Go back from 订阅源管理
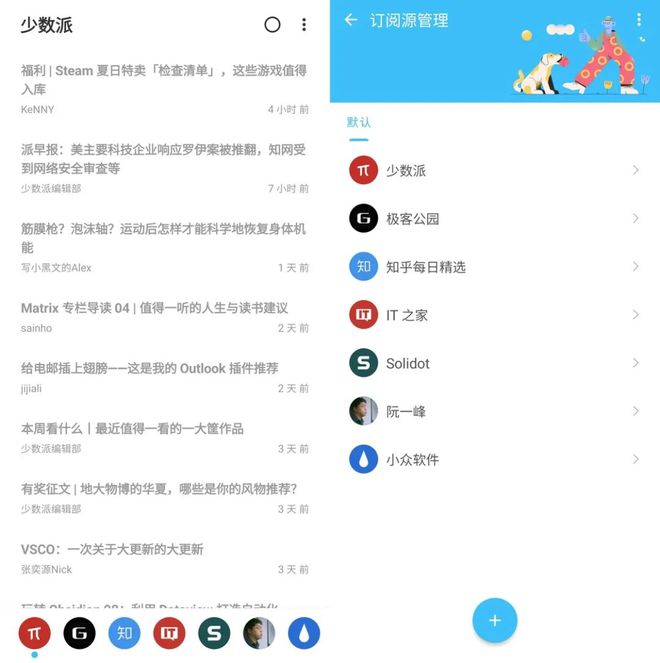The height and width of the screenshot is (663, 660). [x=351, y=20]
